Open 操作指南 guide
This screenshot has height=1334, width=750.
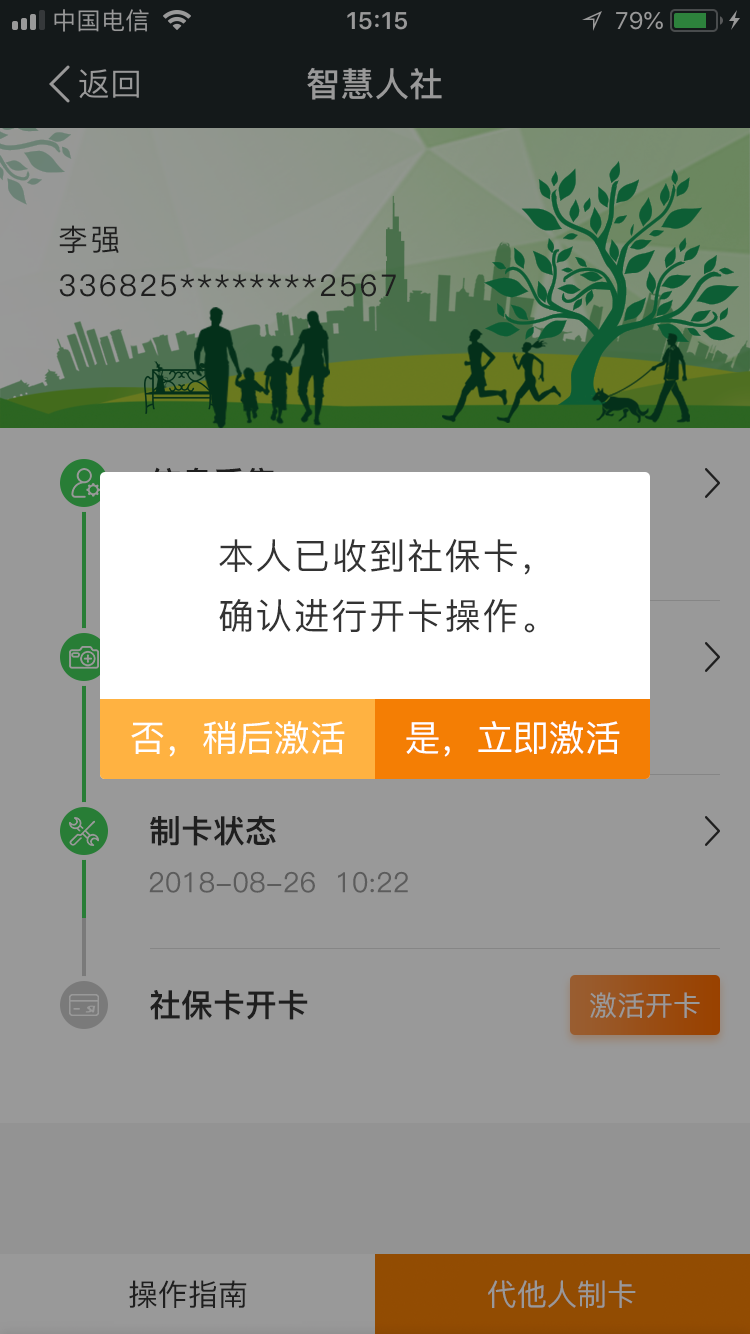click(x=187, y=1294)
